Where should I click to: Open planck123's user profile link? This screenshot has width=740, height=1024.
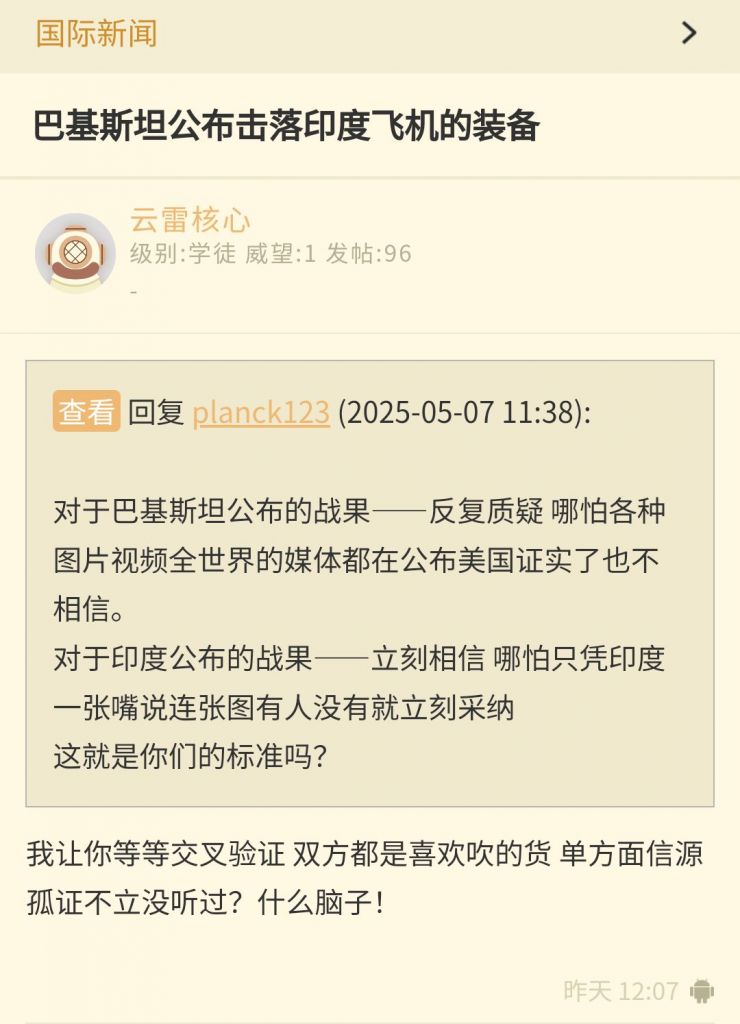point(261,413)
